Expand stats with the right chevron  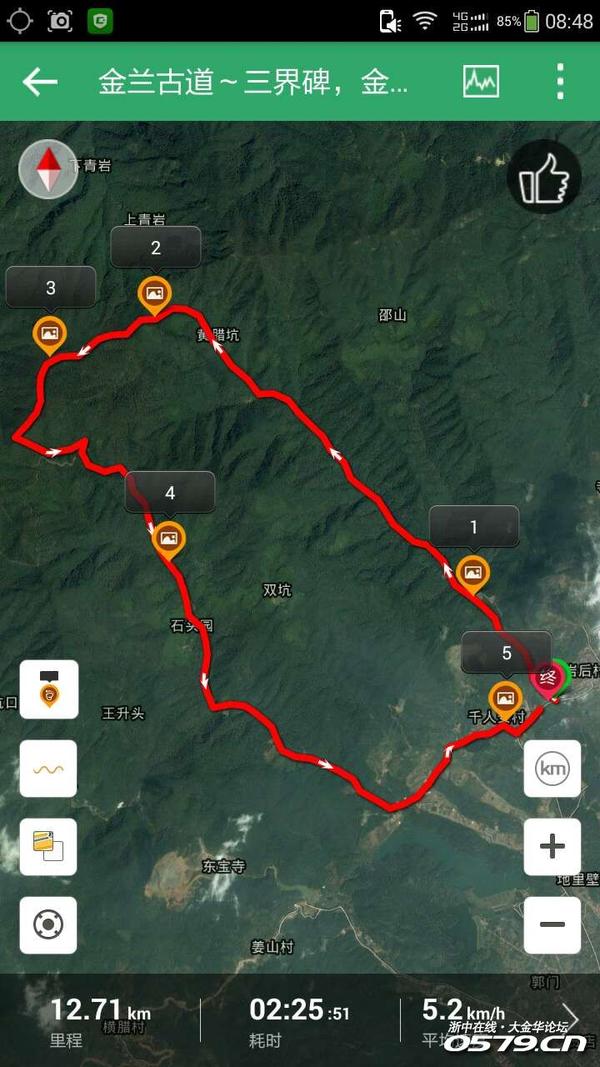(x=571, y=1017)
